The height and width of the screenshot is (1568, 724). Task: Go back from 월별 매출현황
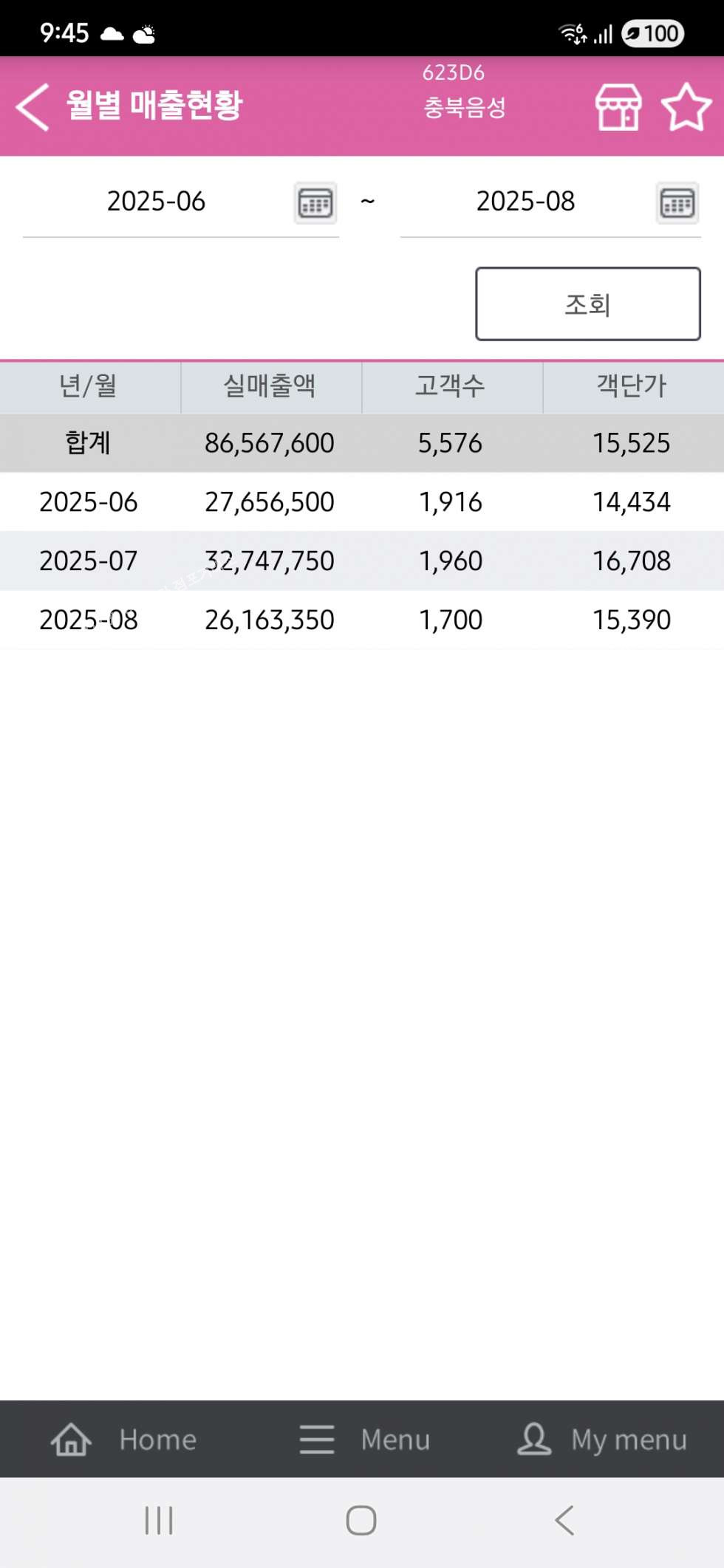(x=33, y=107)
